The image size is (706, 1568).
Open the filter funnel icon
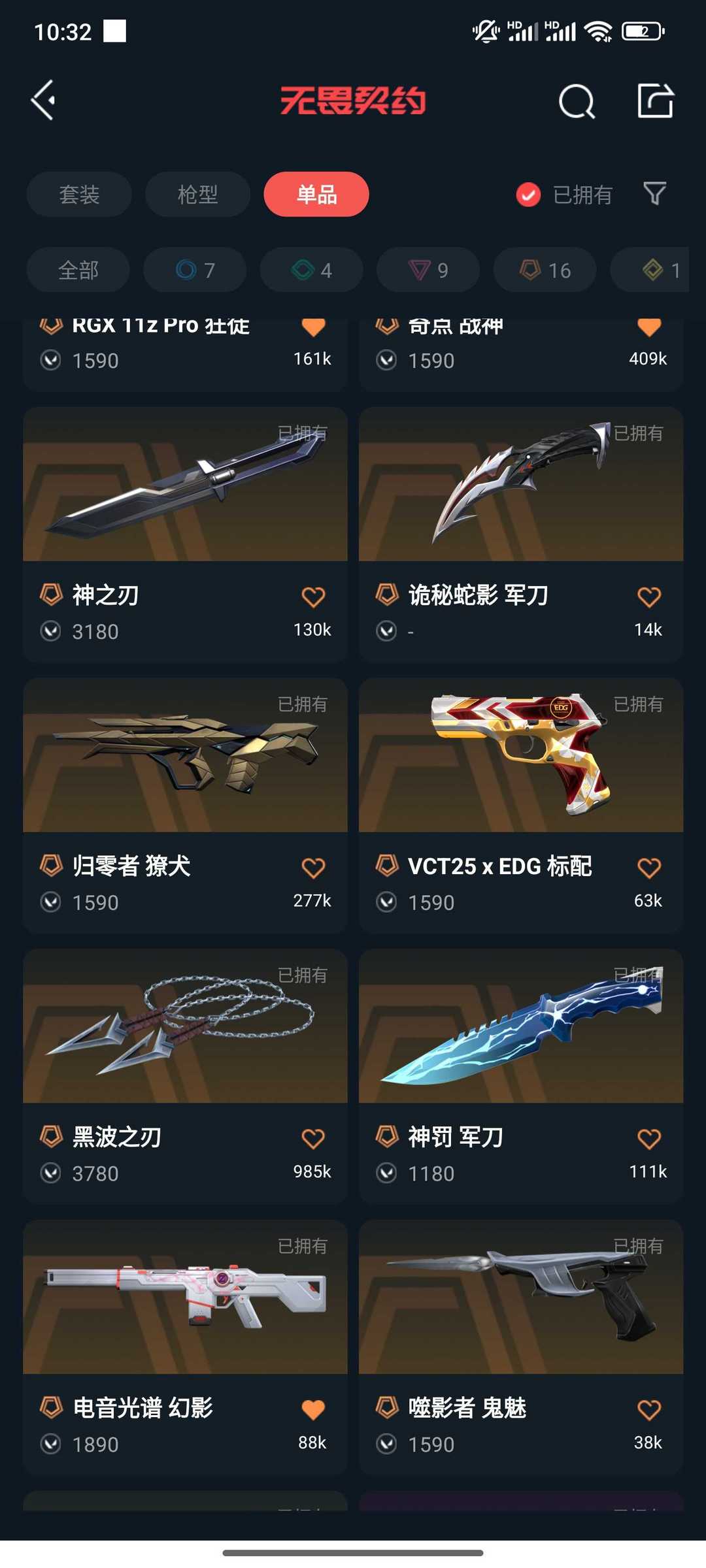[x=654, y=193]
